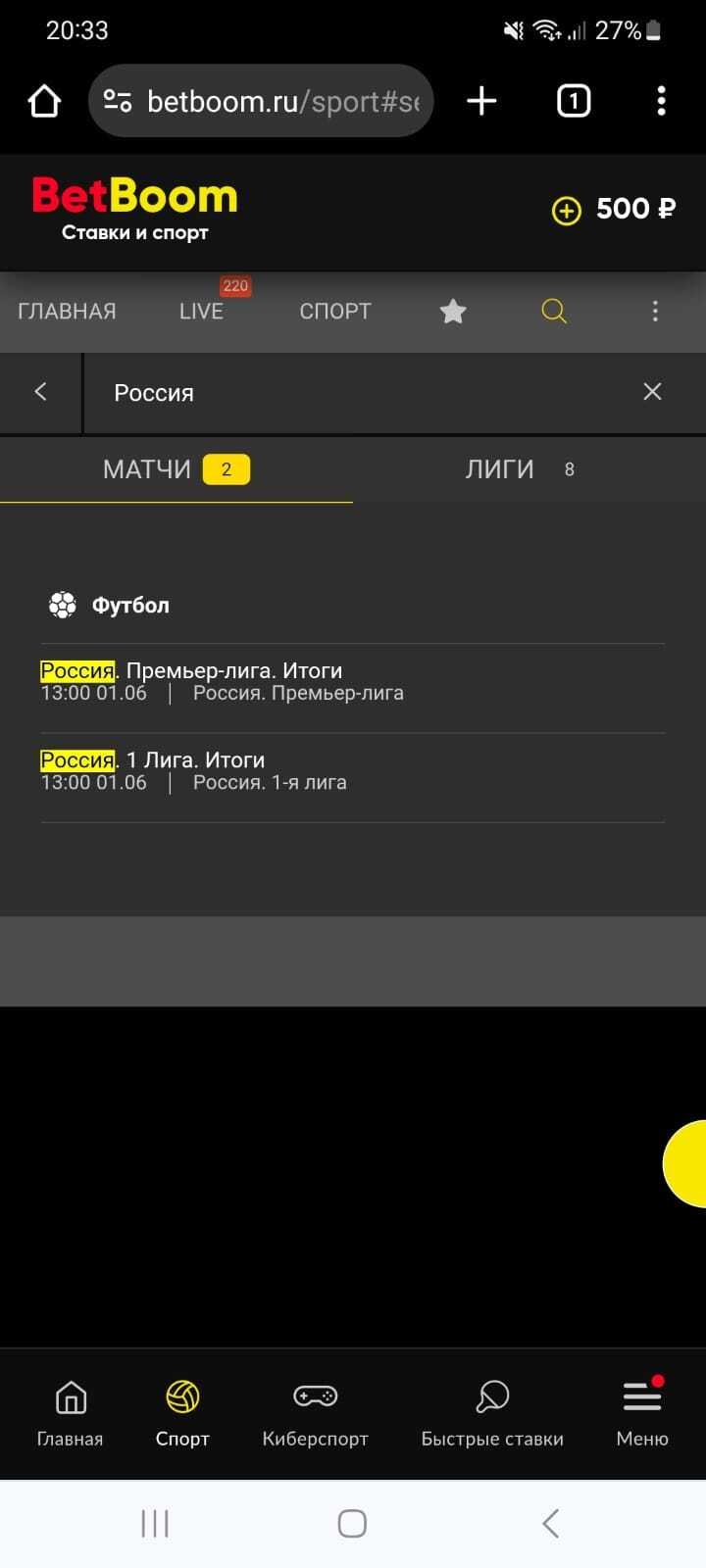Open the browser overflow menu
This screenshot has height=1568, width=706.
click(x=661, y=101)
